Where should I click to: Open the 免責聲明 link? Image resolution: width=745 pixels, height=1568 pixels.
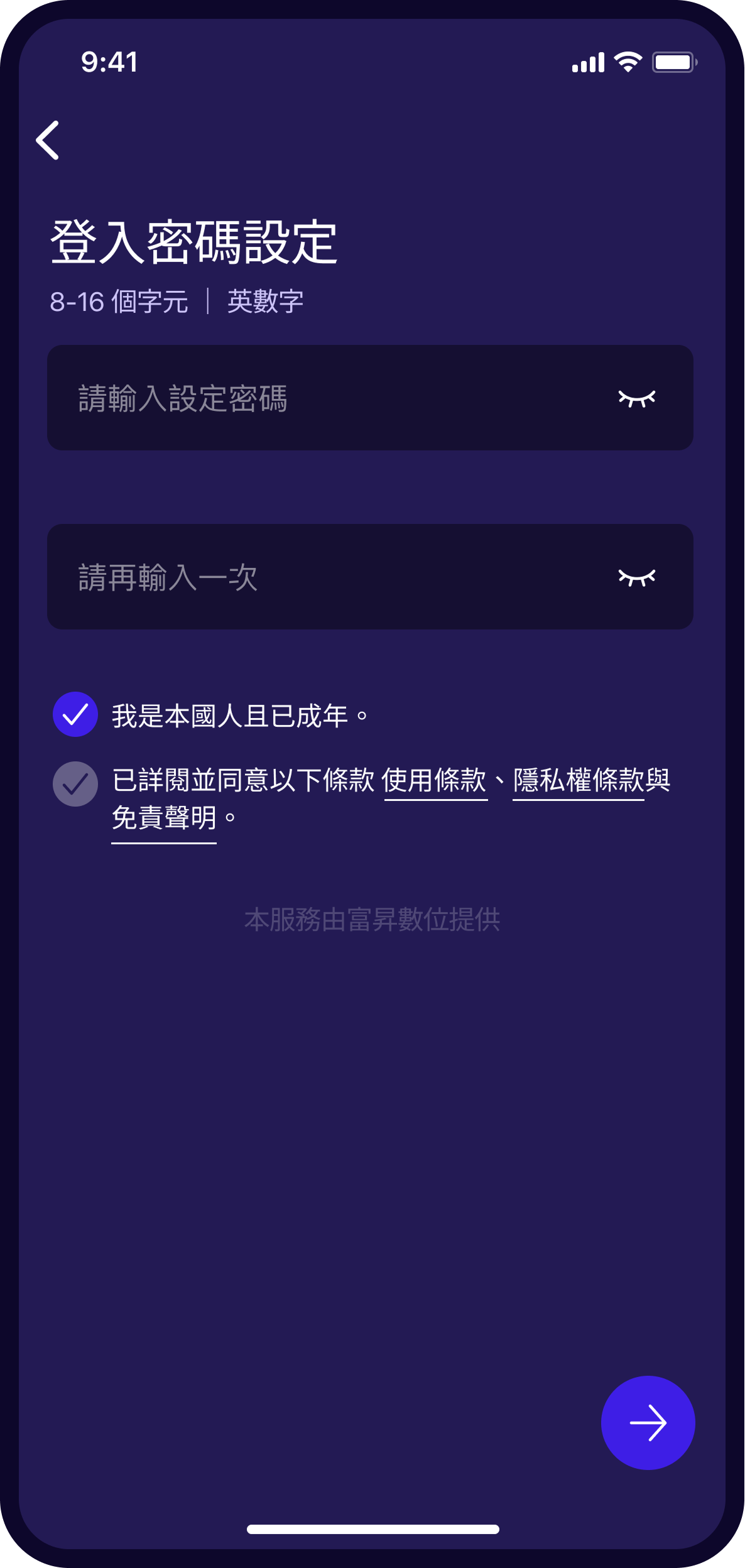164,819
